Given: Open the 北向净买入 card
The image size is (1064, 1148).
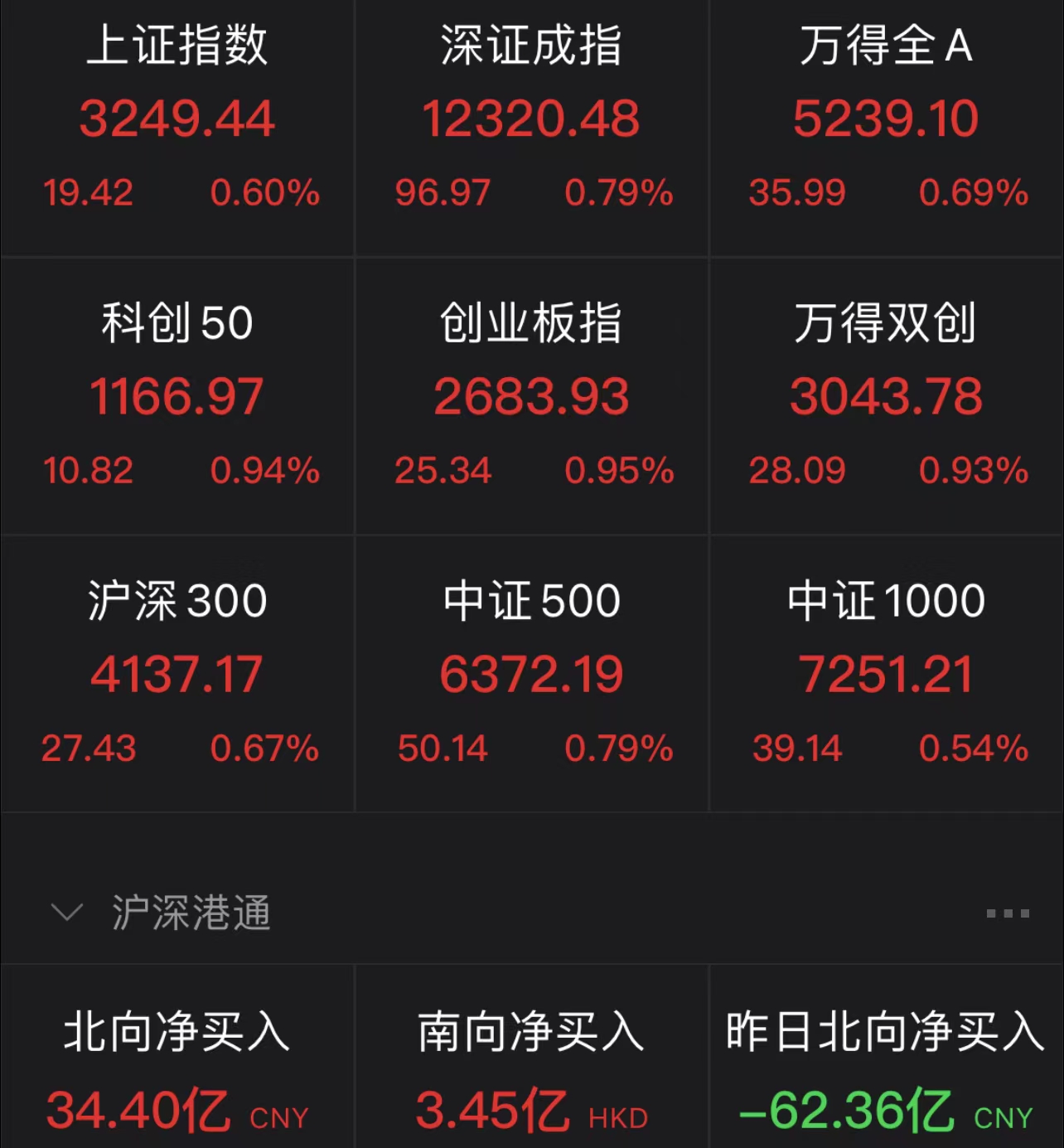Looking at the screenshot, I should point(177,1069).
